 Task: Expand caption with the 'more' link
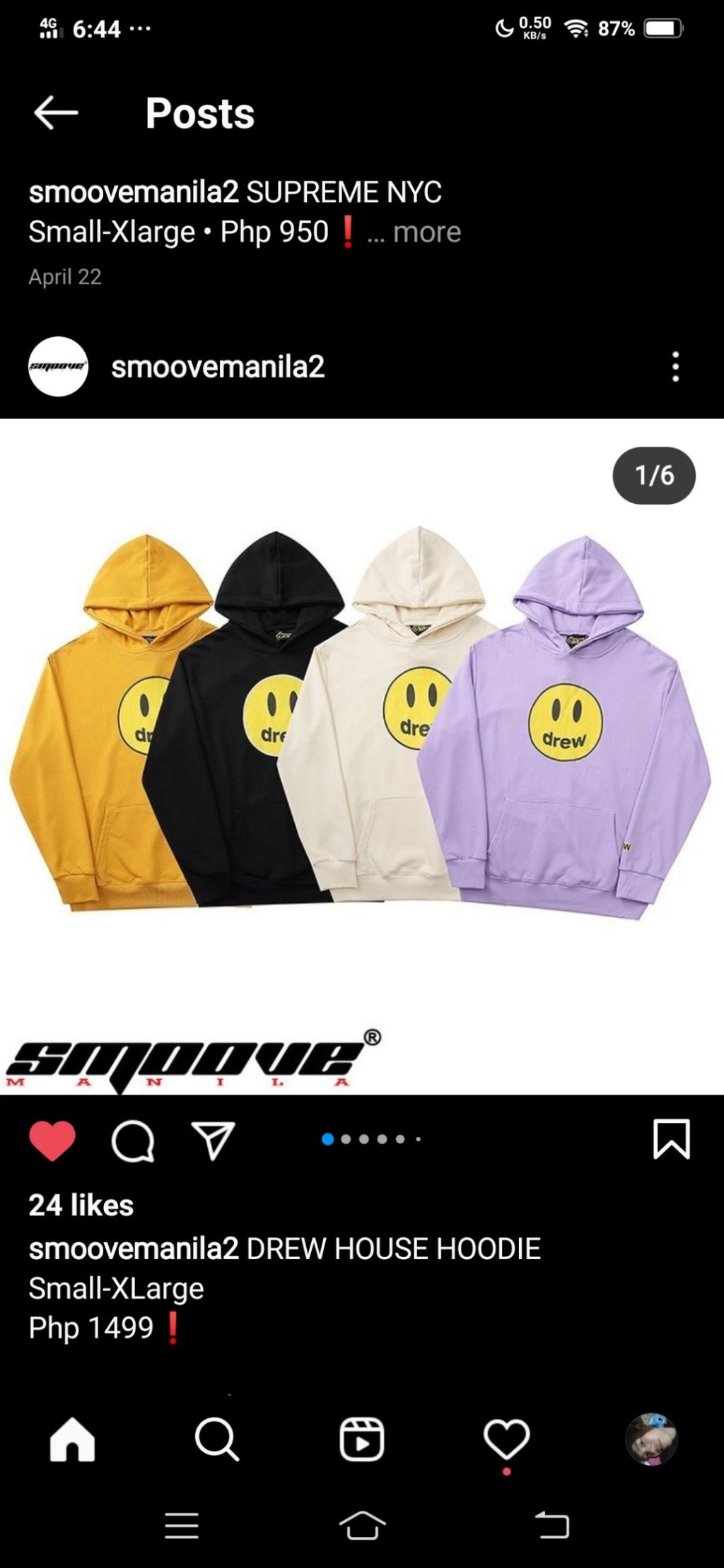coord(426,232)
